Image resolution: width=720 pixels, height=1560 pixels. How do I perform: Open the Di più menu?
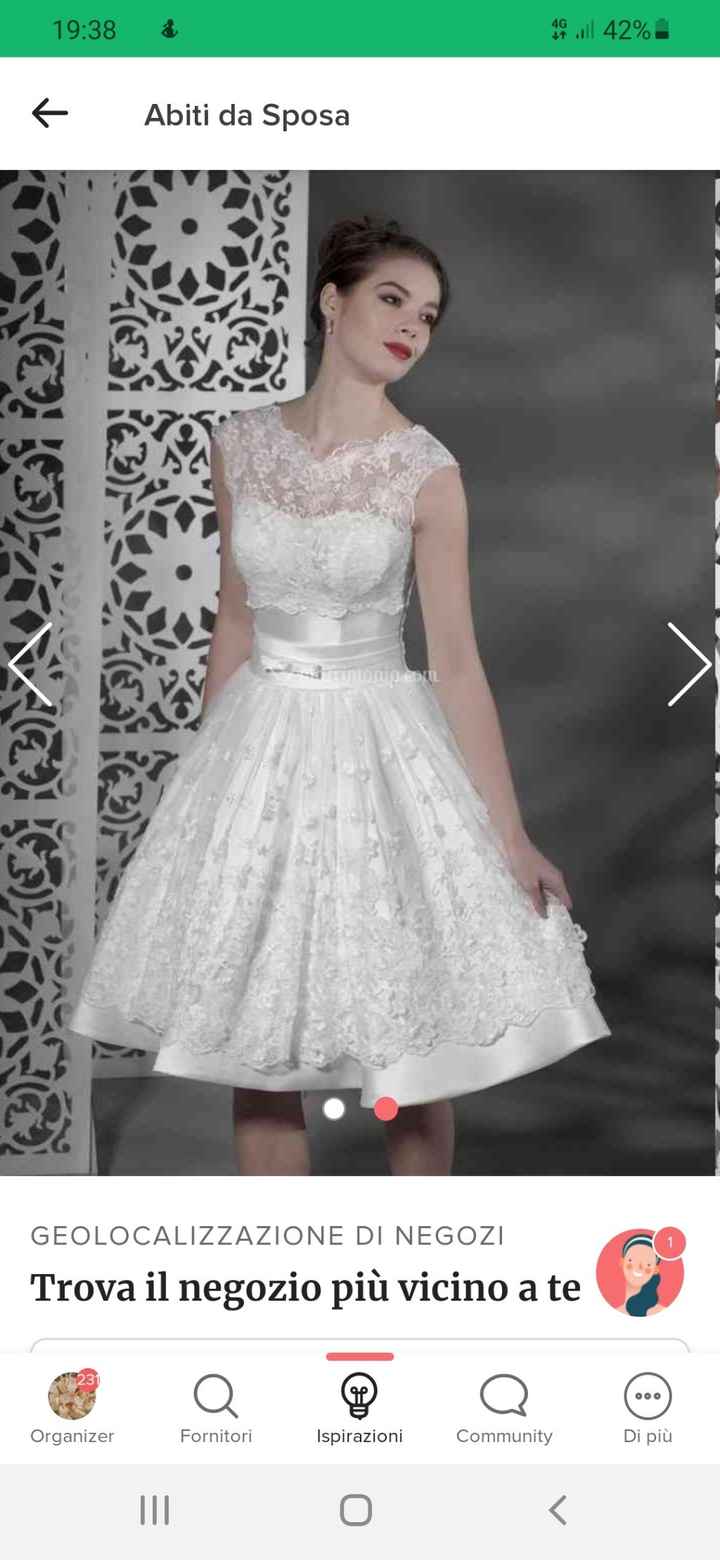(648, 1408)
